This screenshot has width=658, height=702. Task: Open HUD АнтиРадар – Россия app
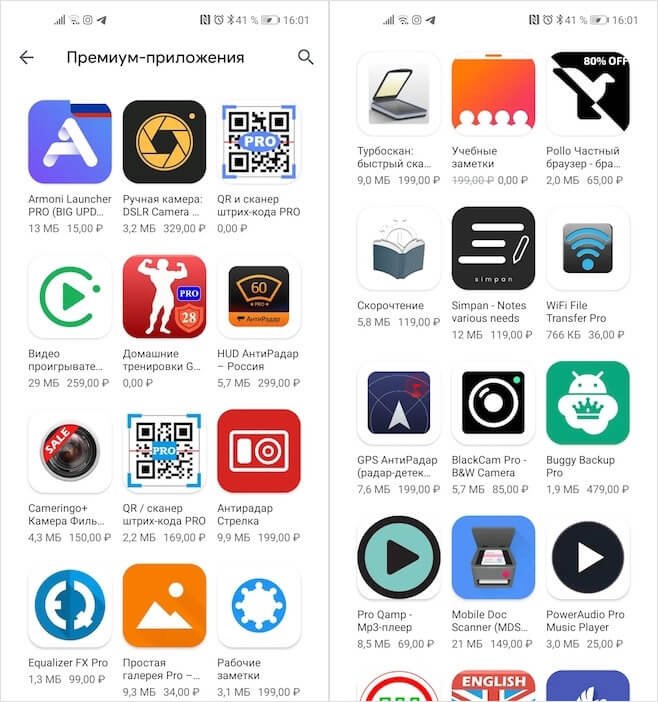(258, 297)
